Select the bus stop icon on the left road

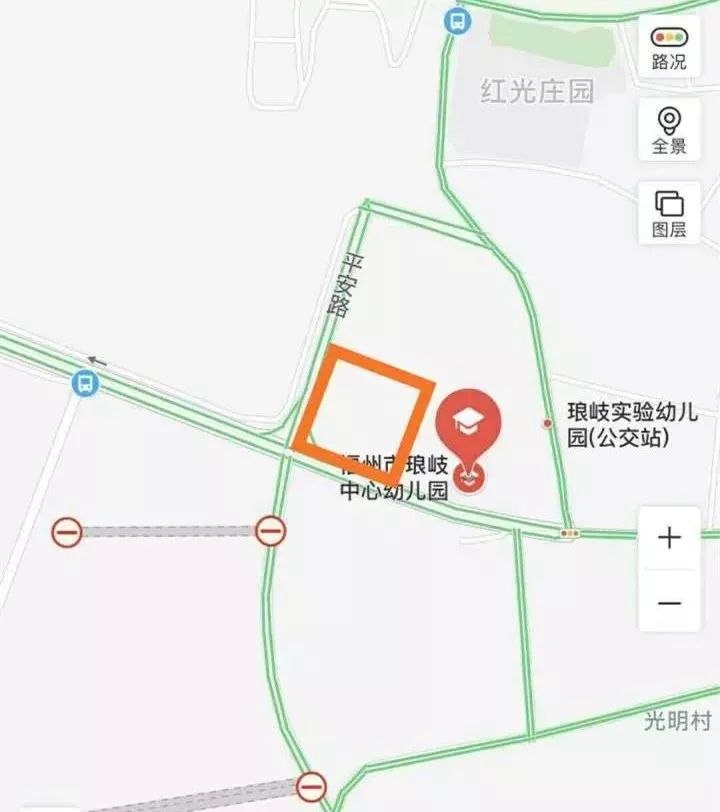[84, 385]
